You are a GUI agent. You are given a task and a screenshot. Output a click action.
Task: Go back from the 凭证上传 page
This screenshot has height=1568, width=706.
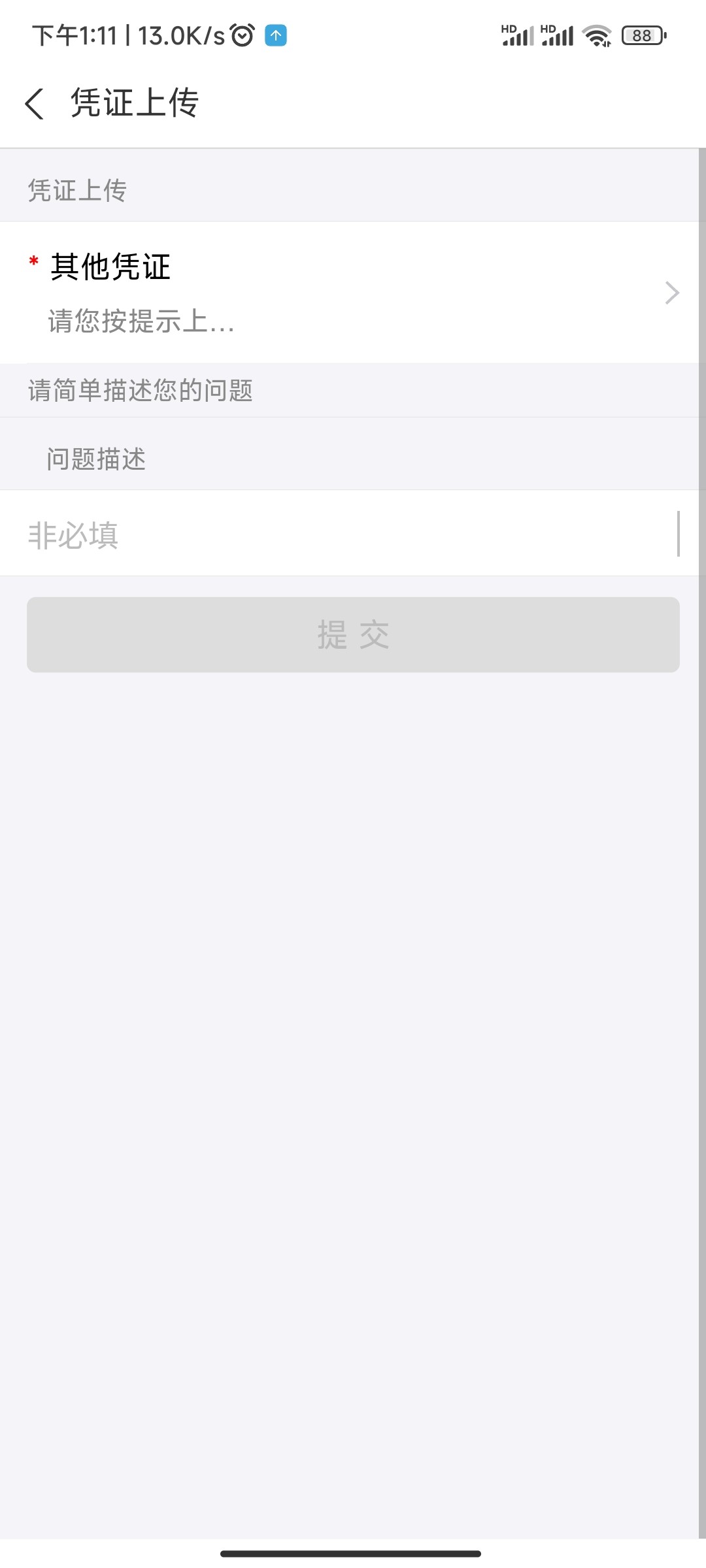tap(35, 104)
